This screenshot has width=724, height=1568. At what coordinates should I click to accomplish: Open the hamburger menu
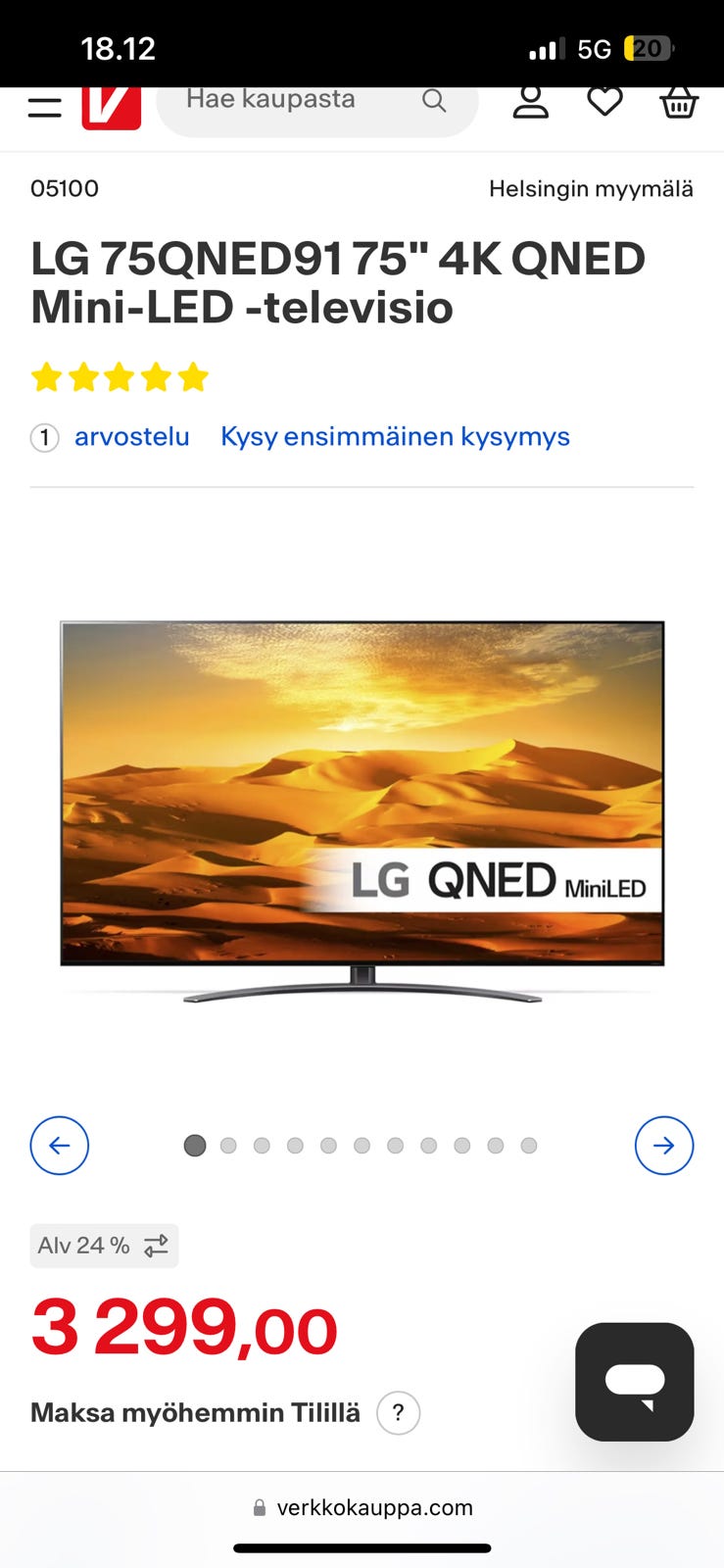coord(44,106)
